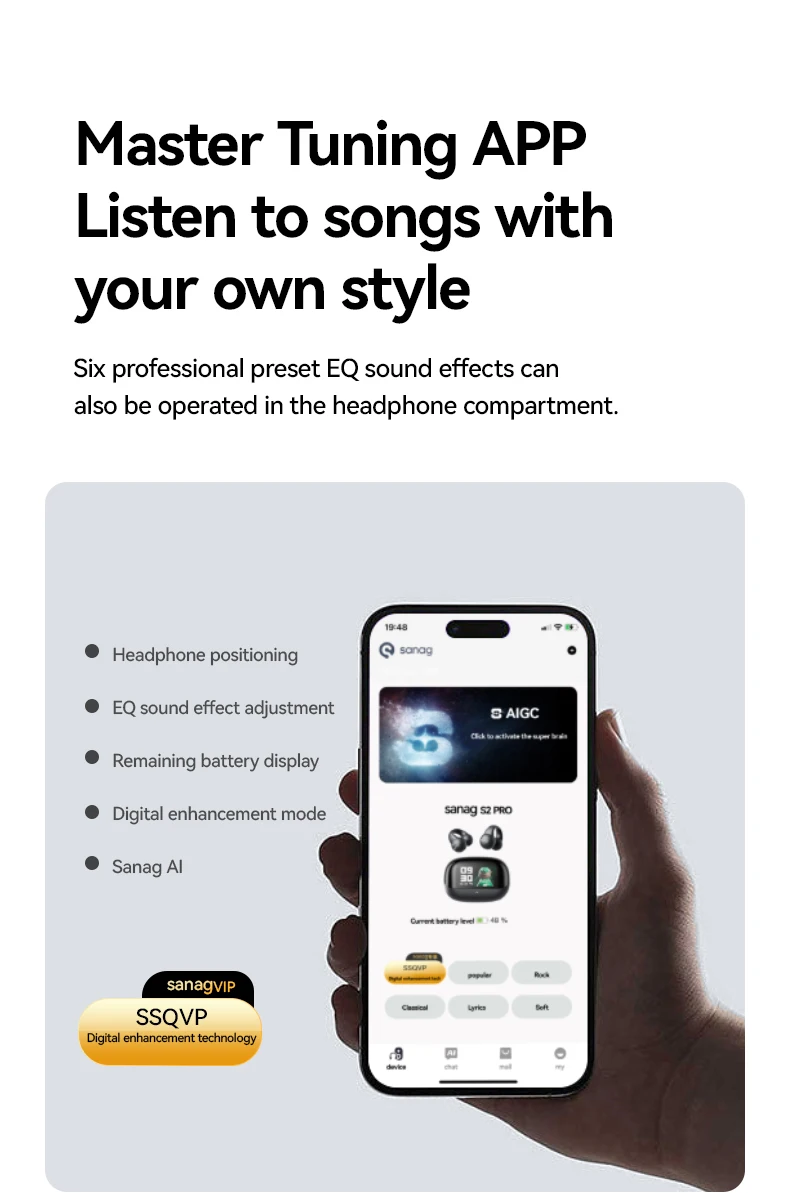Select the device icon in bottom navigation
Viewport: 790px width, 1193px height.
[396, 1053]
